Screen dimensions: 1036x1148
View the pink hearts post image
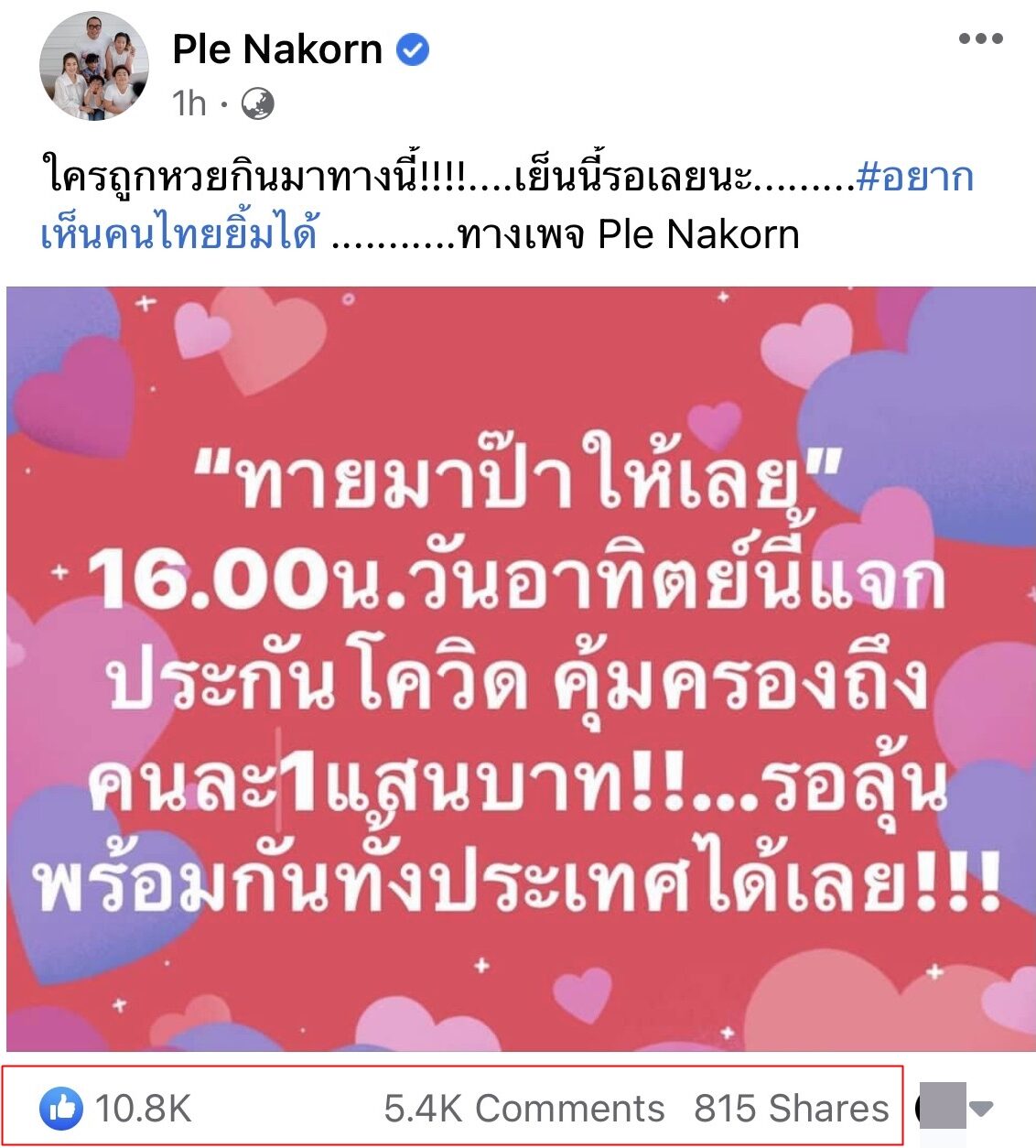click(x=520, y=668)
